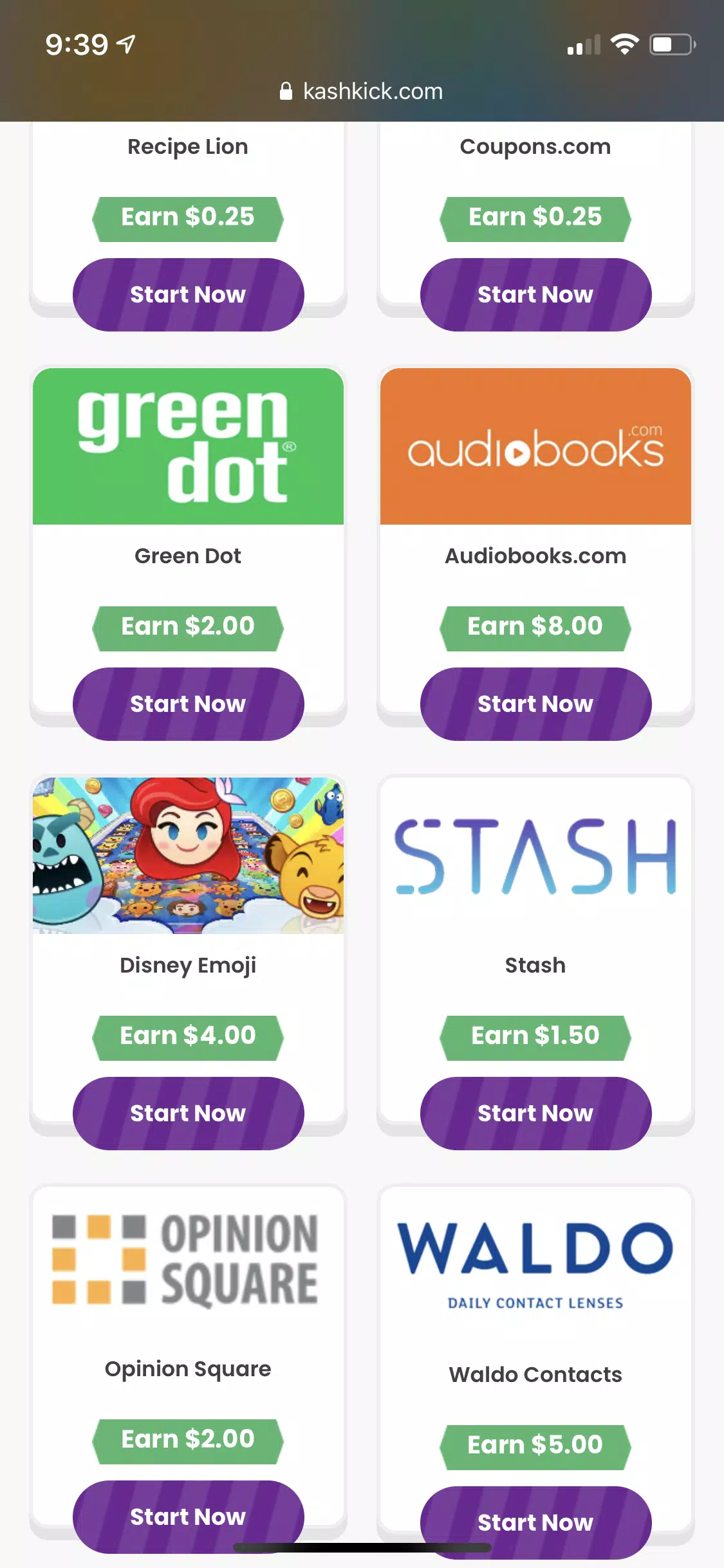Start the Waldo Contacts offer
Image resolution: width=724 pixels, height=1568 pixels.
pyautogui.click(x=535, y=1522)
